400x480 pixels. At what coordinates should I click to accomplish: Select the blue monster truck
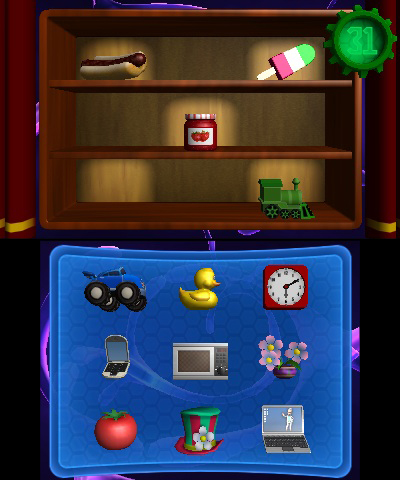pos(115,289)
